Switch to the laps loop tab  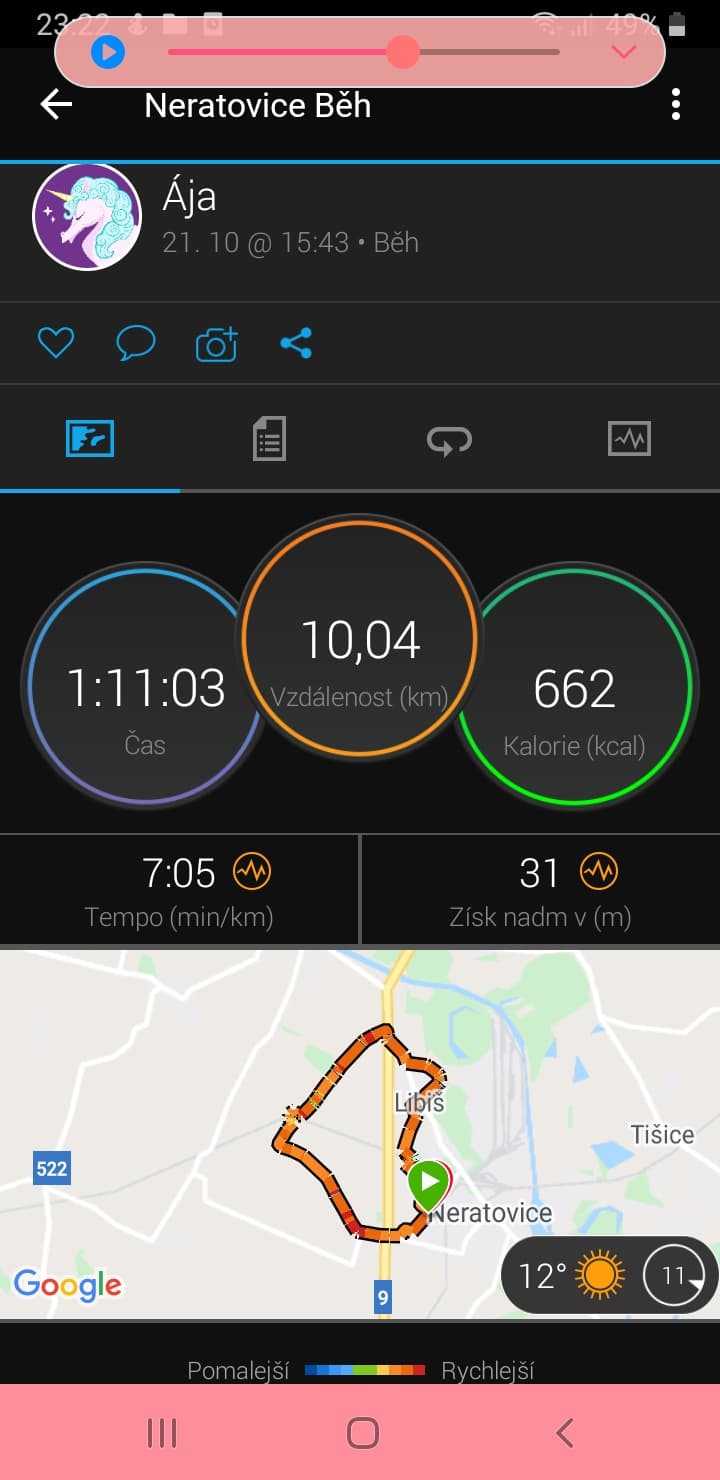click(449, 440)
